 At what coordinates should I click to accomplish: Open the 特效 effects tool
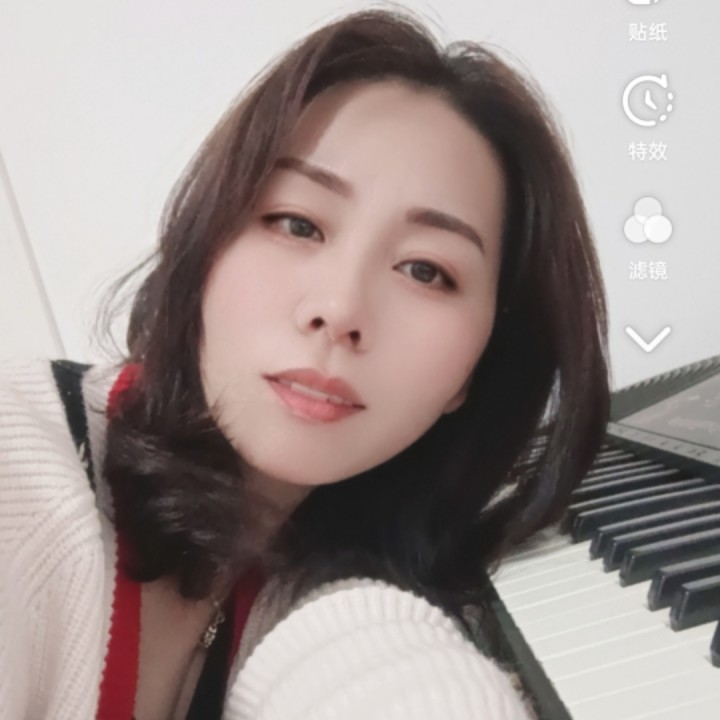tap(647, 117)
